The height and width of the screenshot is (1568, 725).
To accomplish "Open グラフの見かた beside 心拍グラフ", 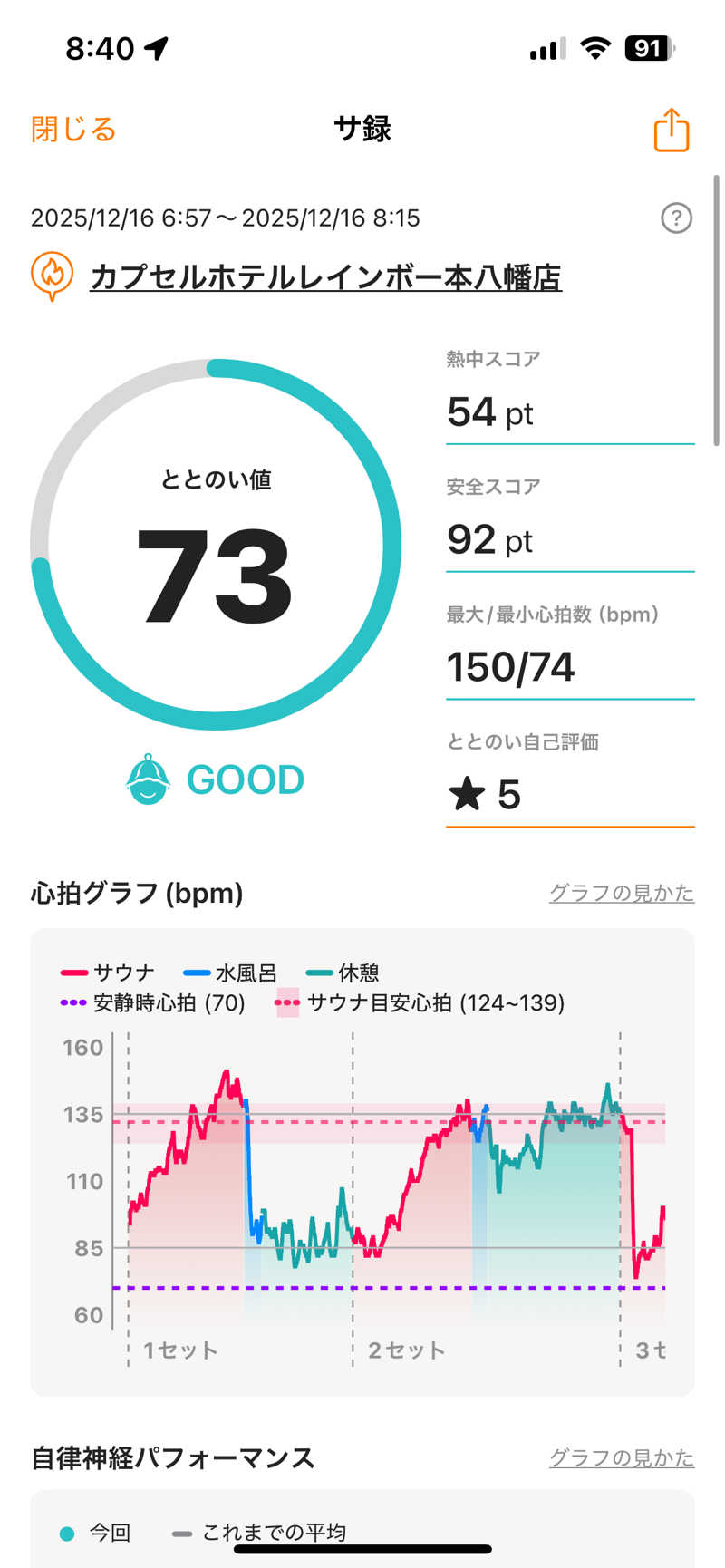I will coord(621,893).
